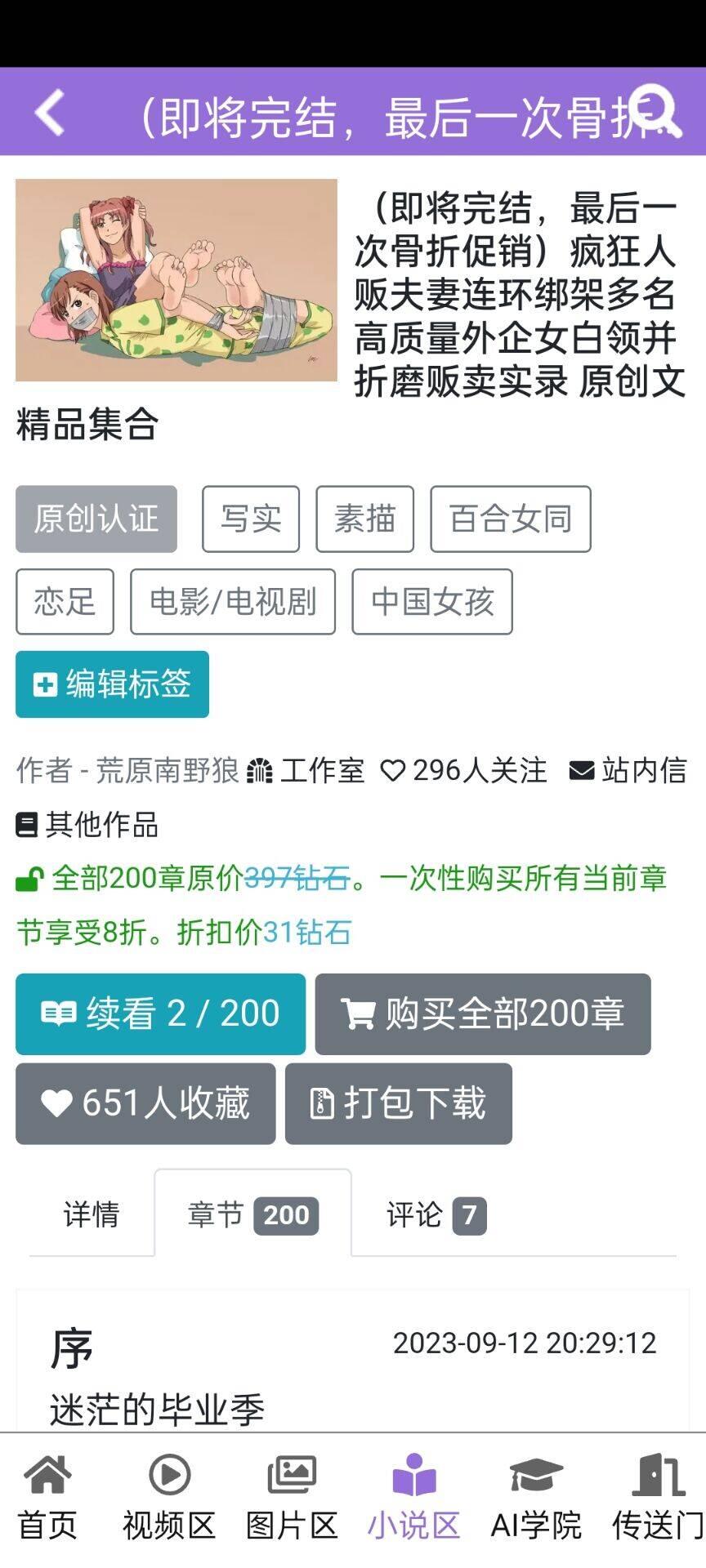706x1568 pixels.
Task: Tap the 编辑标签 button
Action: pyautogui.click(x=112, y=684)
